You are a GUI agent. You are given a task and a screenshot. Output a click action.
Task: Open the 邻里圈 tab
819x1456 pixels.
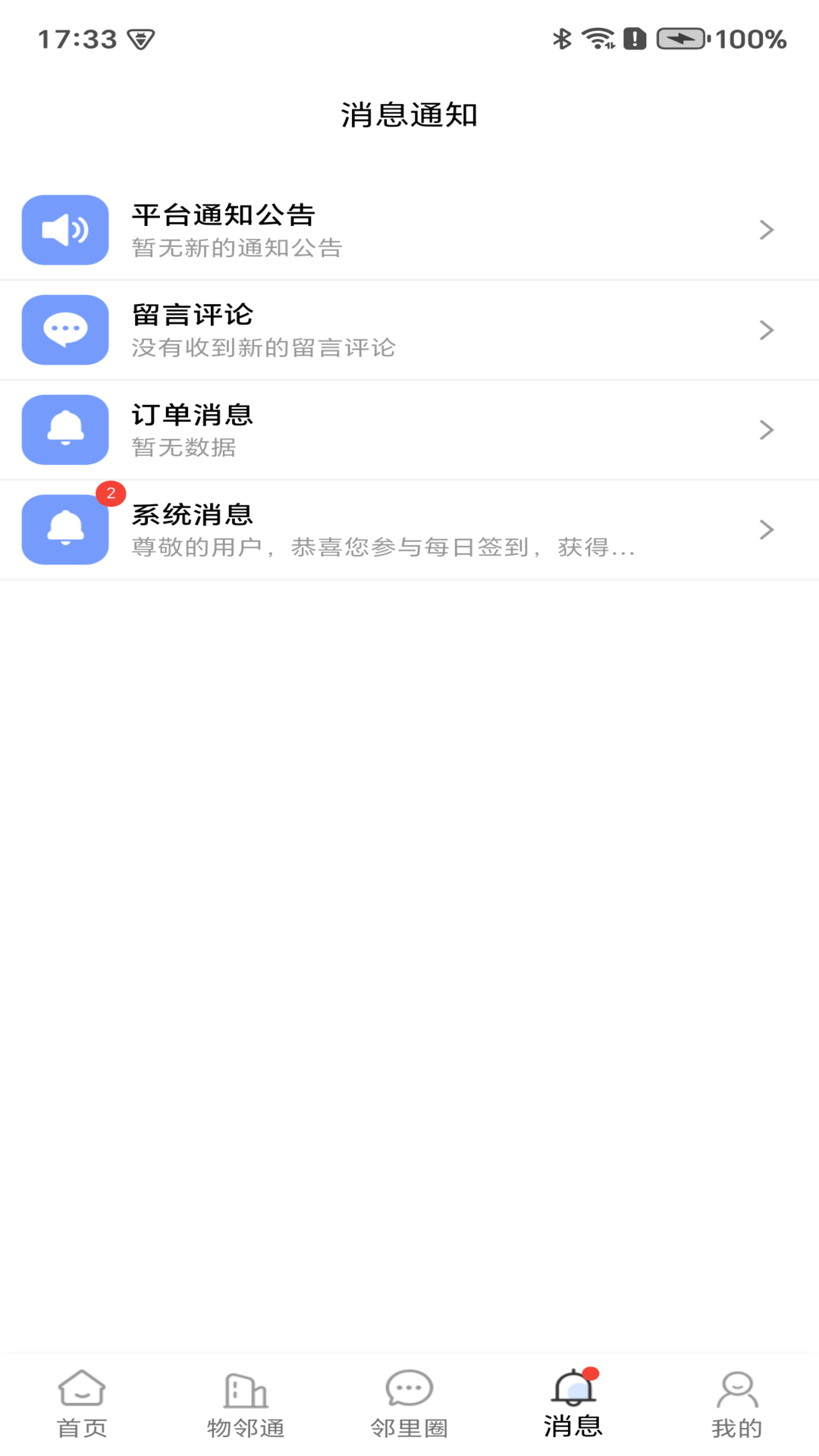tap(409, 1403)
